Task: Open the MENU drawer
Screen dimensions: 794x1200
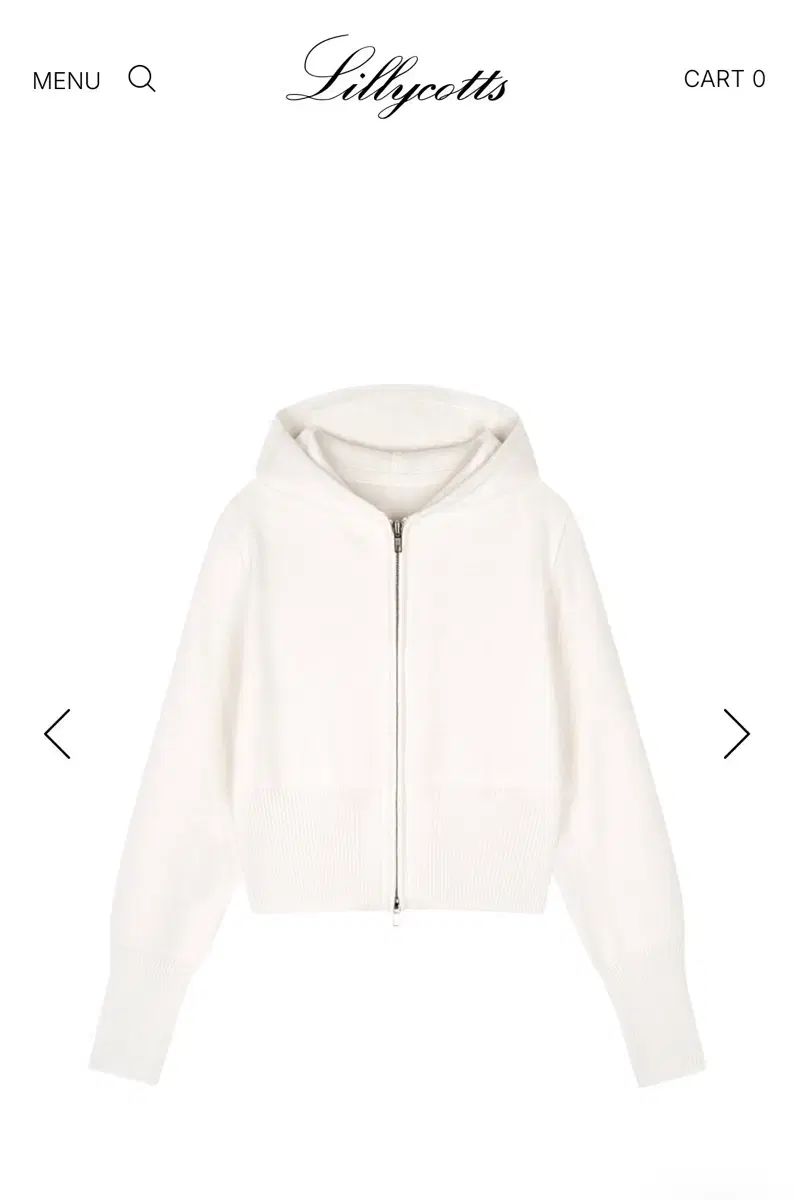Action: coord(66,81)
